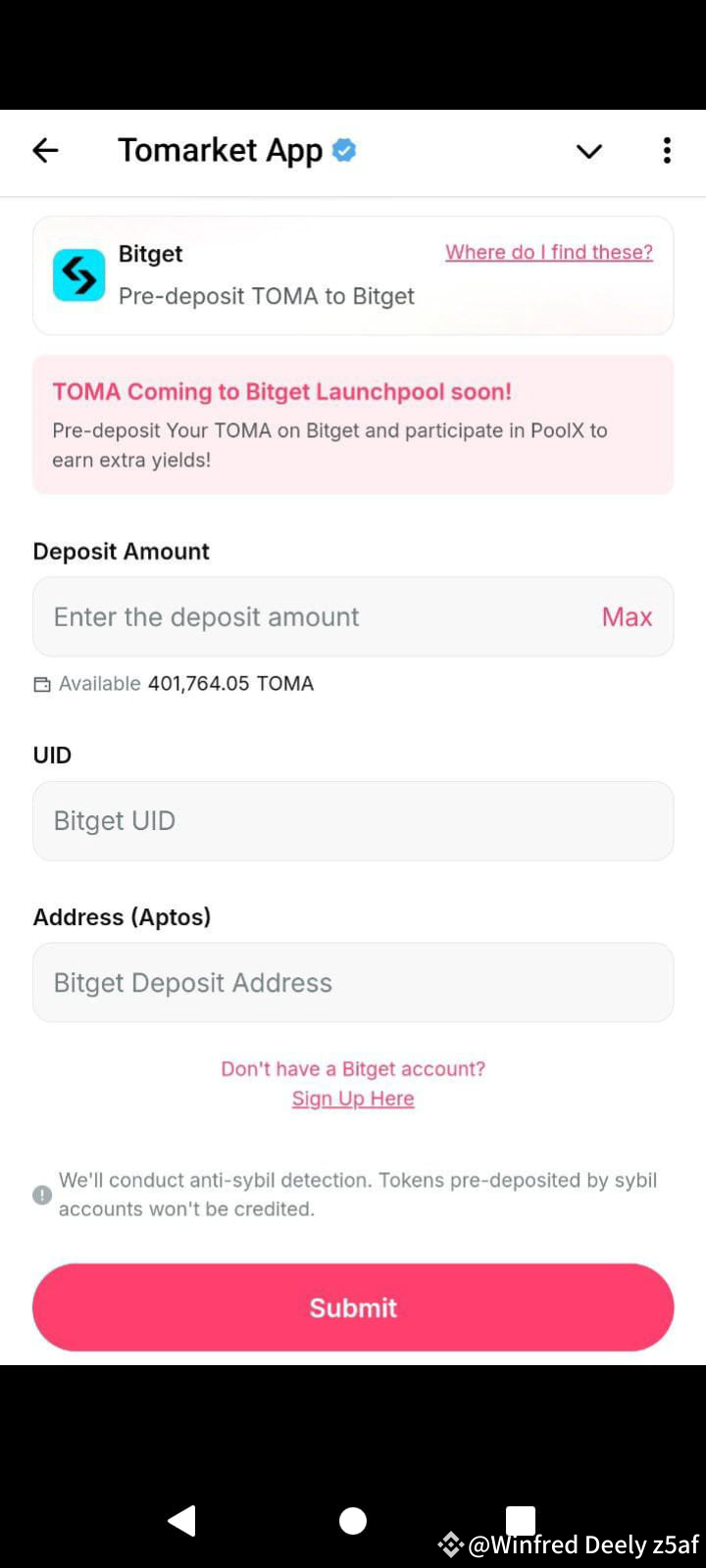The image size is (706, 1568).
Task: Select the Bitget pre-deposit header card
Action: [353, 275]
